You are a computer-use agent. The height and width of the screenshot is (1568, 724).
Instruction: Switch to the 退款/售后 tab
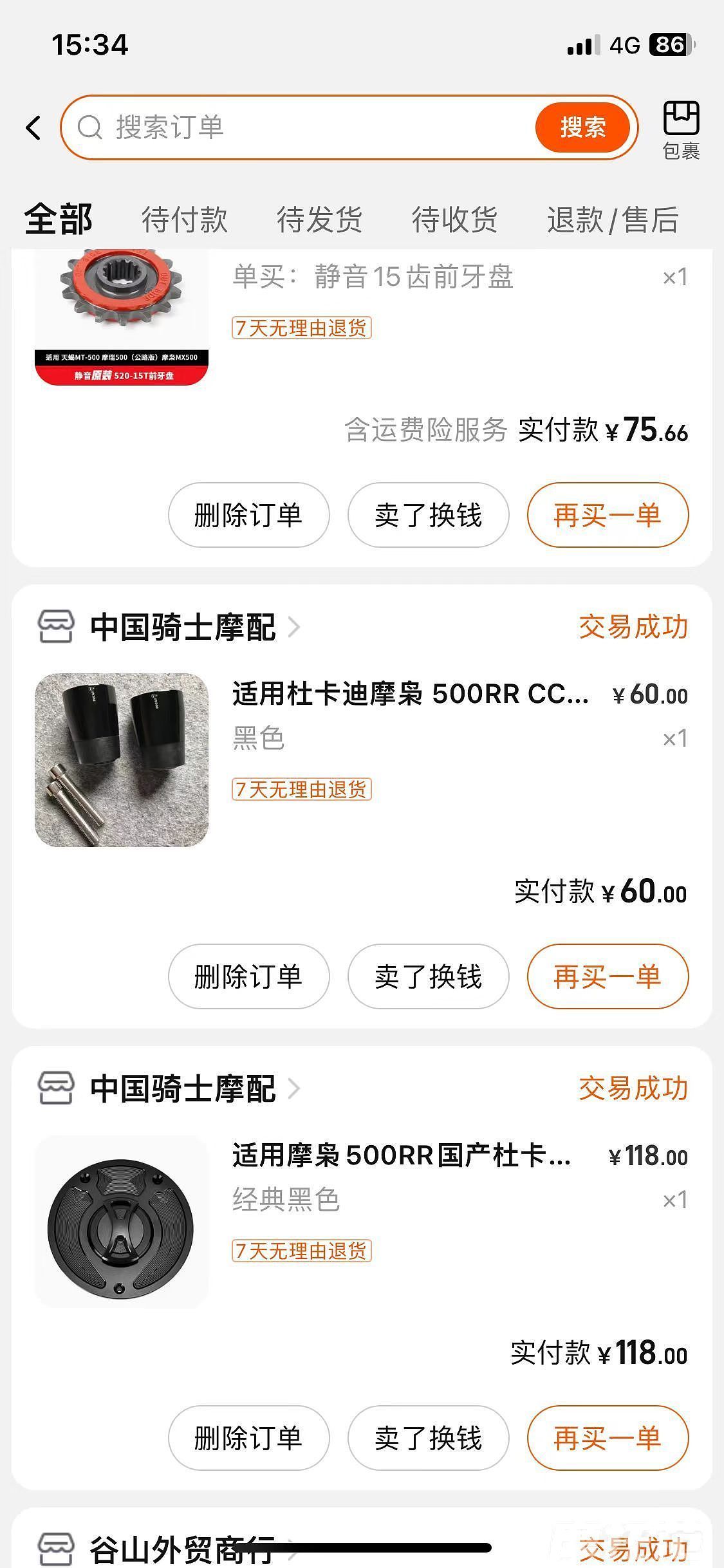pyautogui.click(x=613, y=219)
